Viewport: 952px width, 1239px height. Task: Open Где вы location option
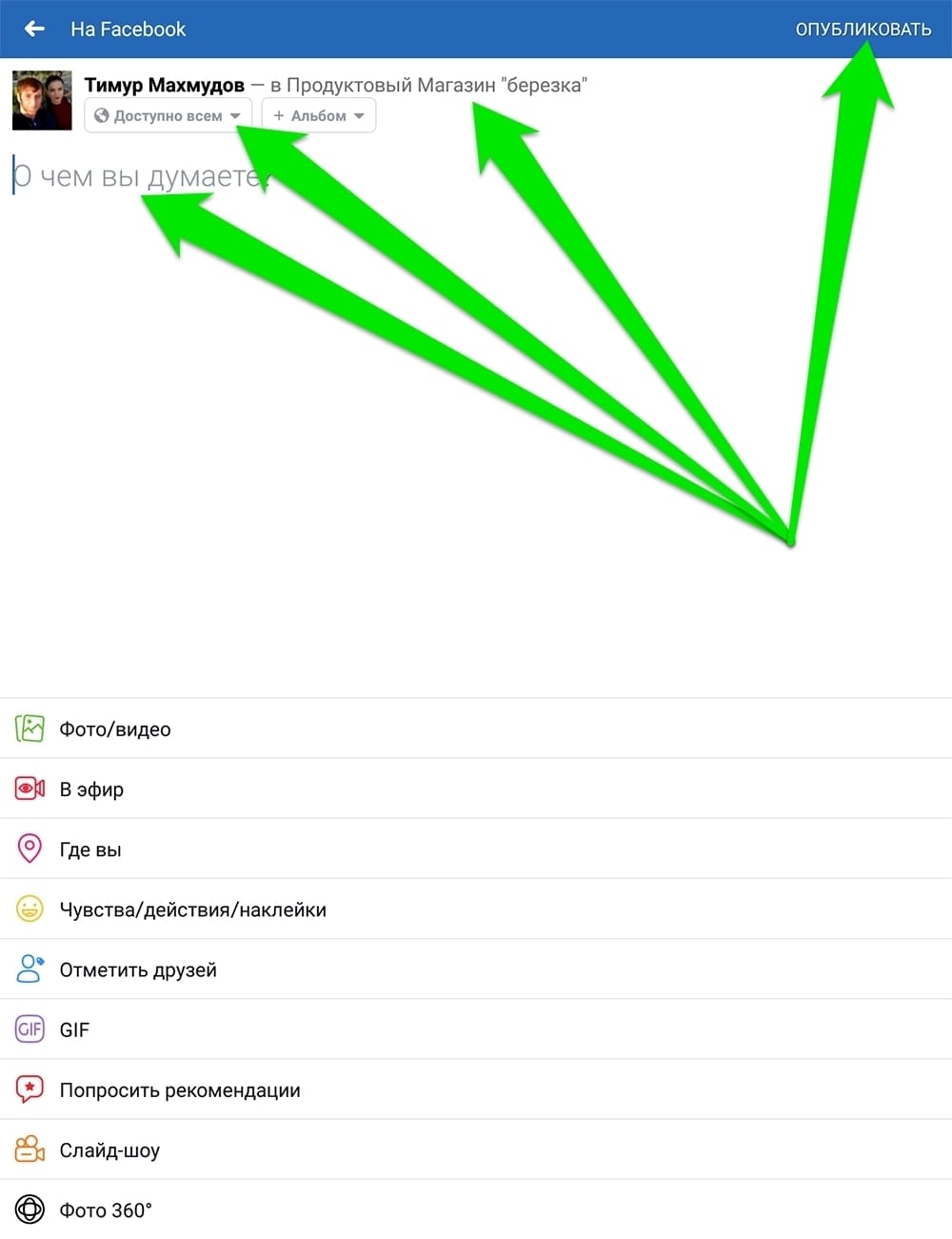tap(89, 849)
